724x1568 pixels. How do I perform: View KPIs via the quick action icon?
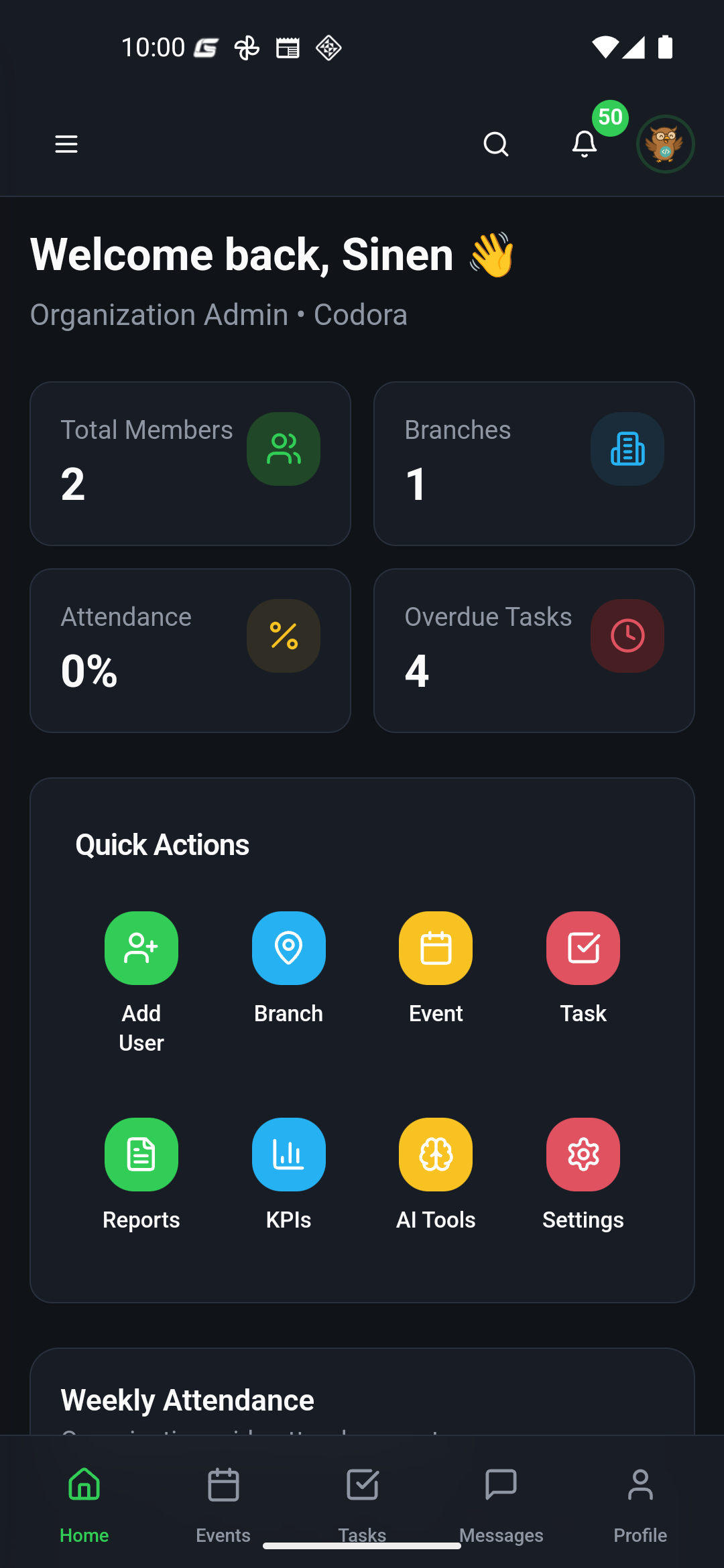(x=288, y=1154)
